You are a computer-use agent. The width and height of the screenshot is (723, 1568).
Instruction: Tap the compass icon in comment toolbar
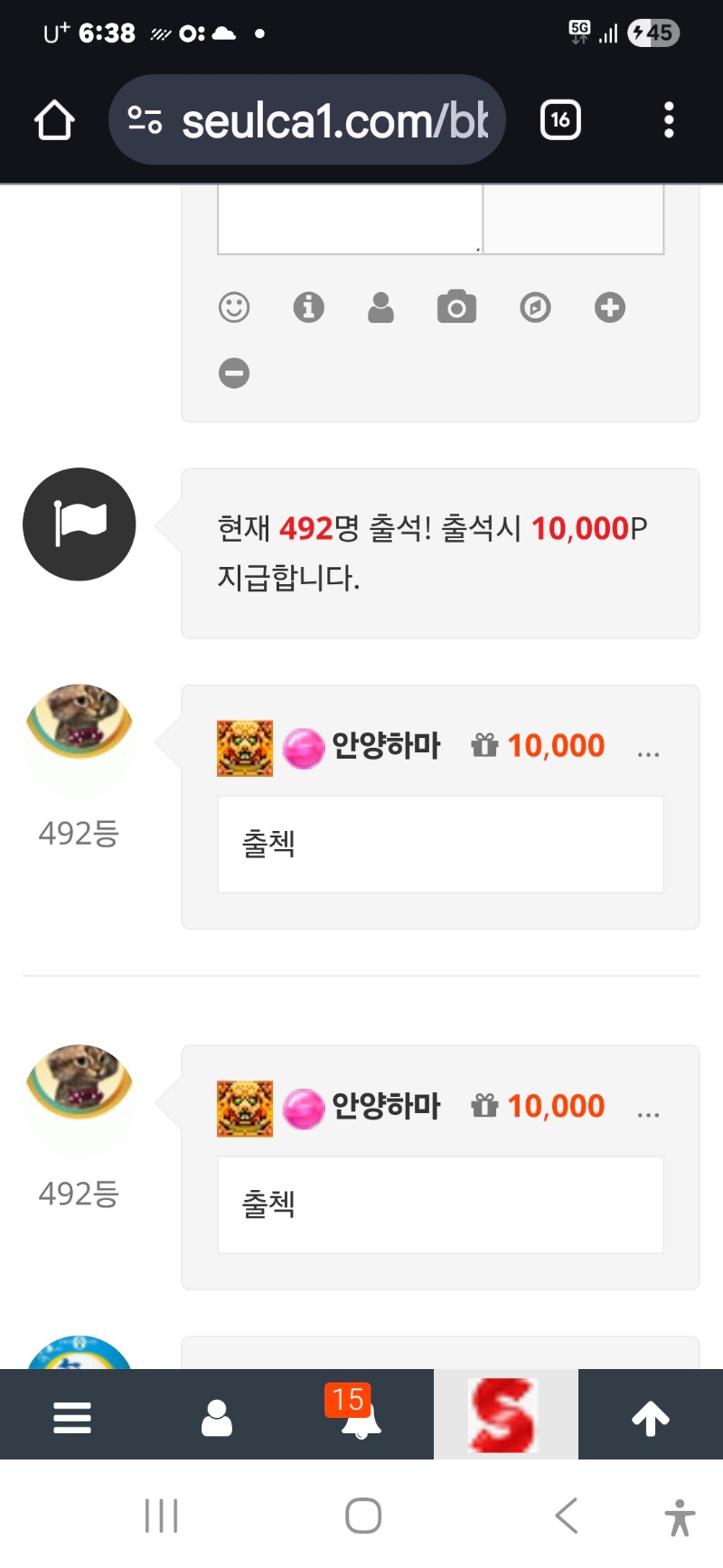click(x=535, y=307)
